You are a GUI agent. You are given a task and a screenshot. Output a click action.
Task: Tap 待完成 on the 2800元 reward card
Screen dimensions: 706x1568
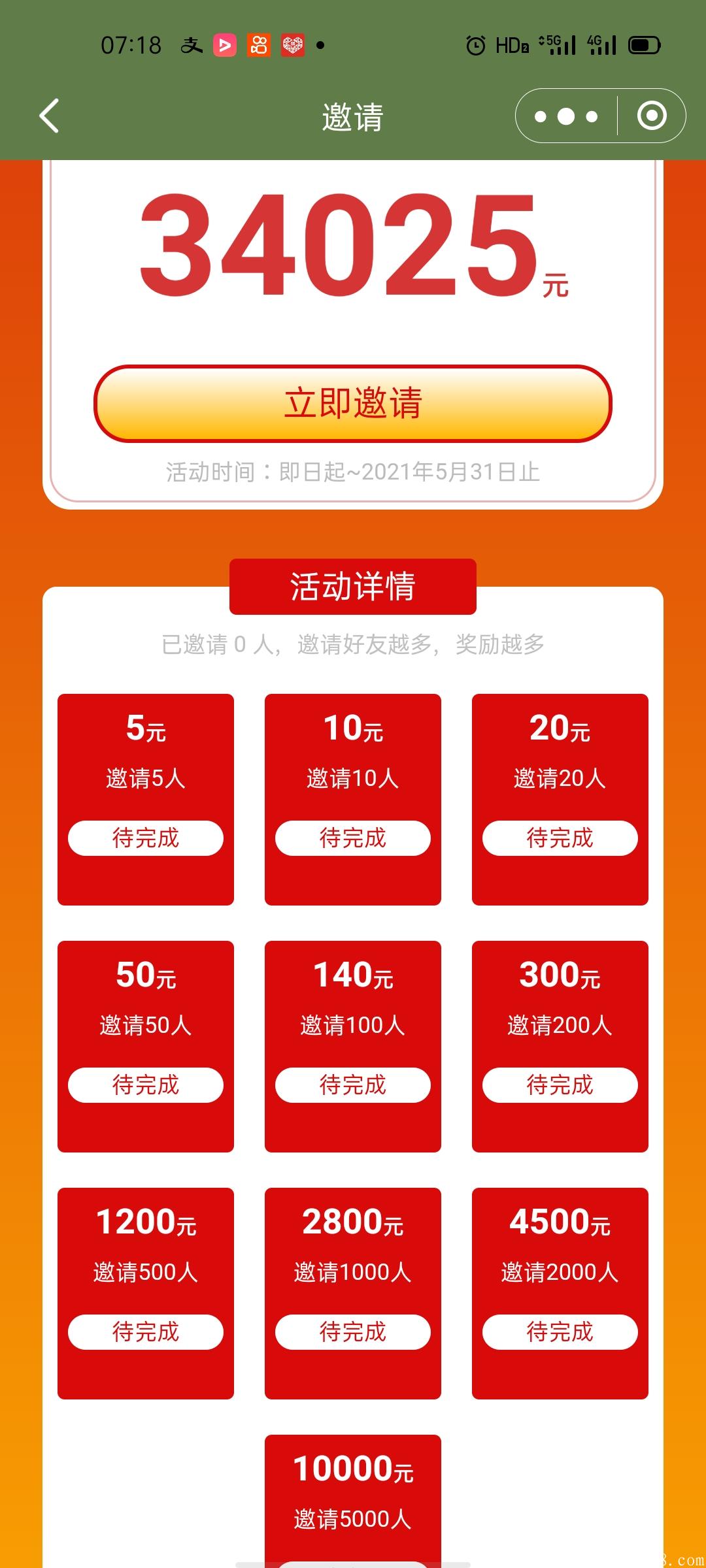tap(353, 1332)
